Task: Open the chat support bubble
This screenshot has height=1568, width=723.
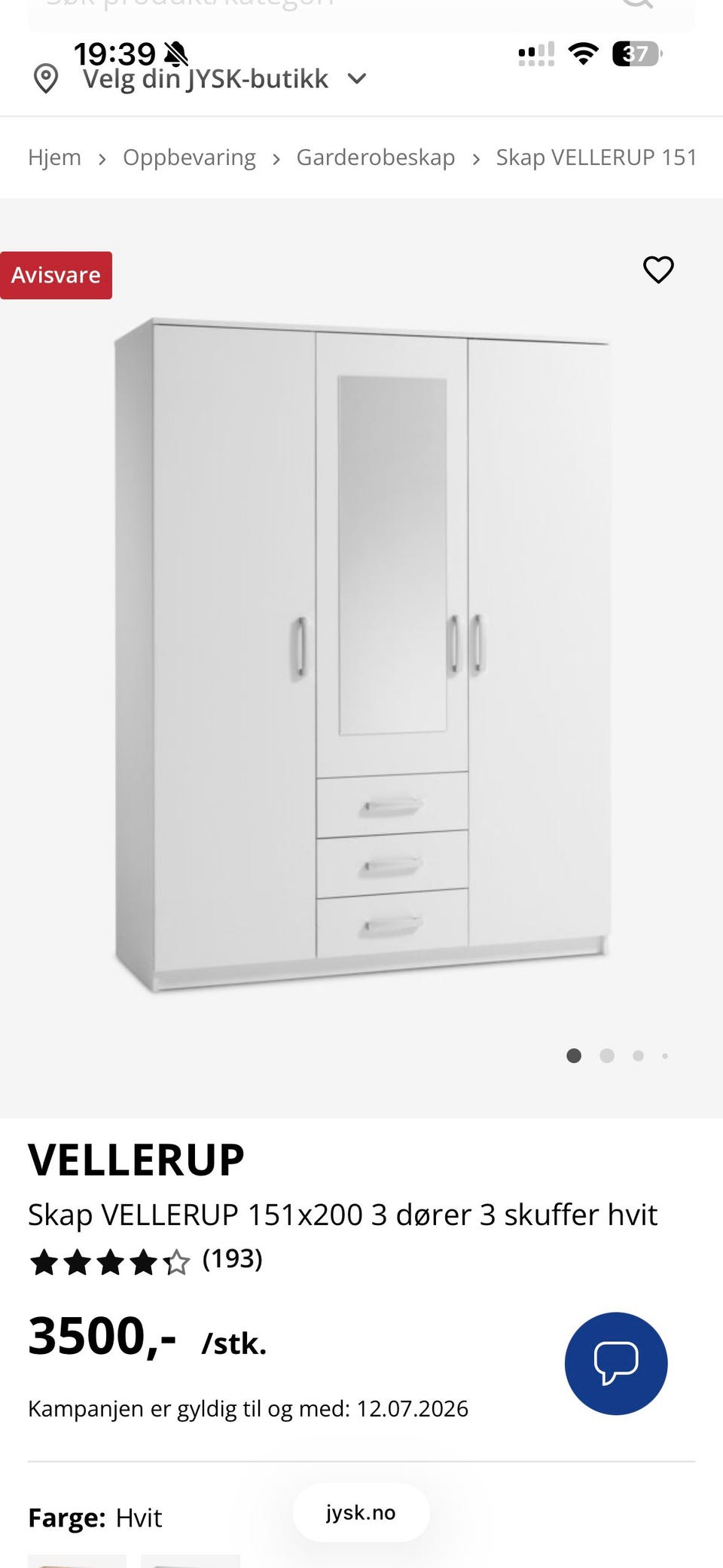Action: (x=616, y=1363)
